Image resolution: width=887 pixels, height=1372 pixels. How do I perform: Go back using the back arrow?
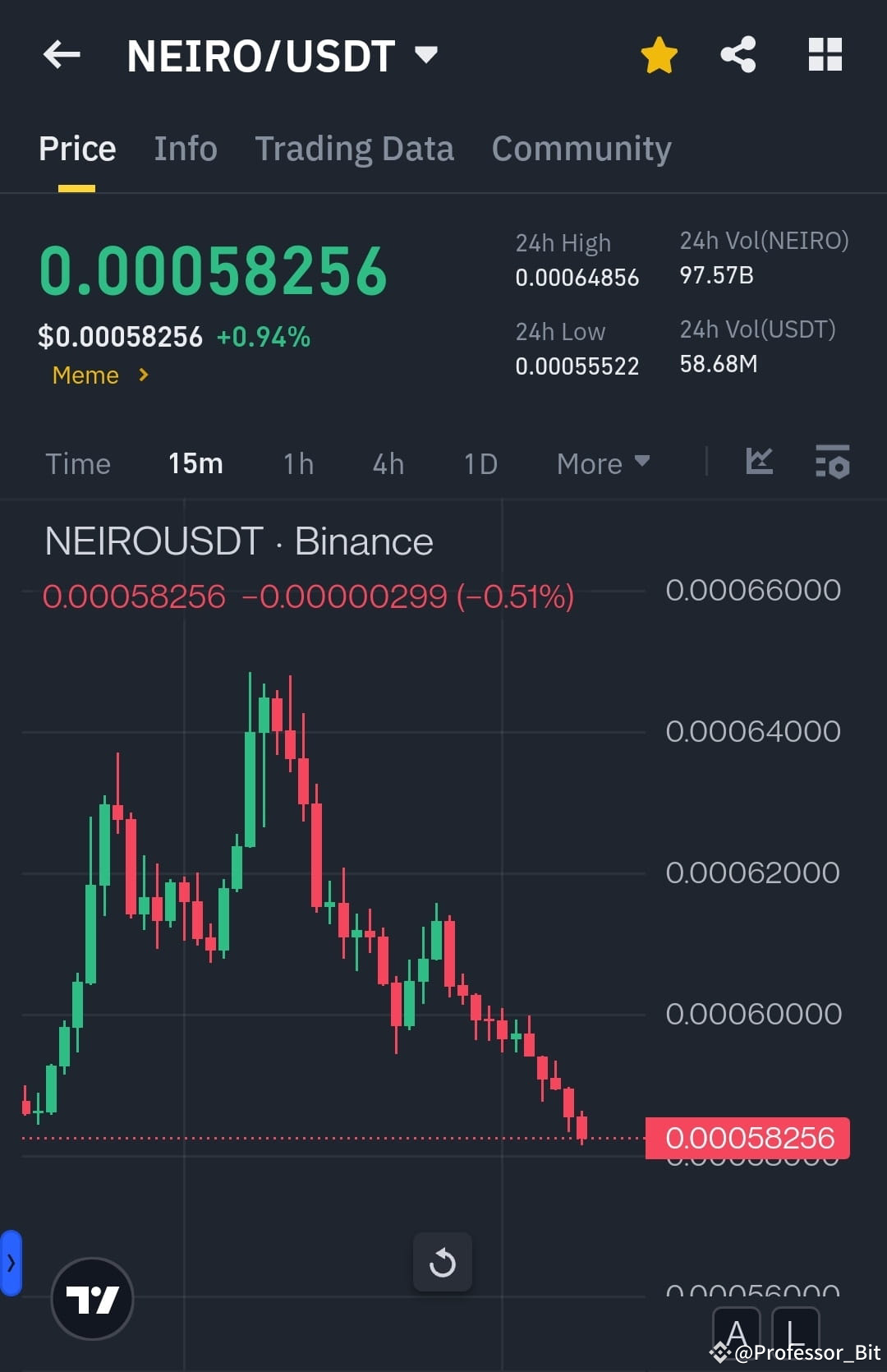[x=61, y=54]
